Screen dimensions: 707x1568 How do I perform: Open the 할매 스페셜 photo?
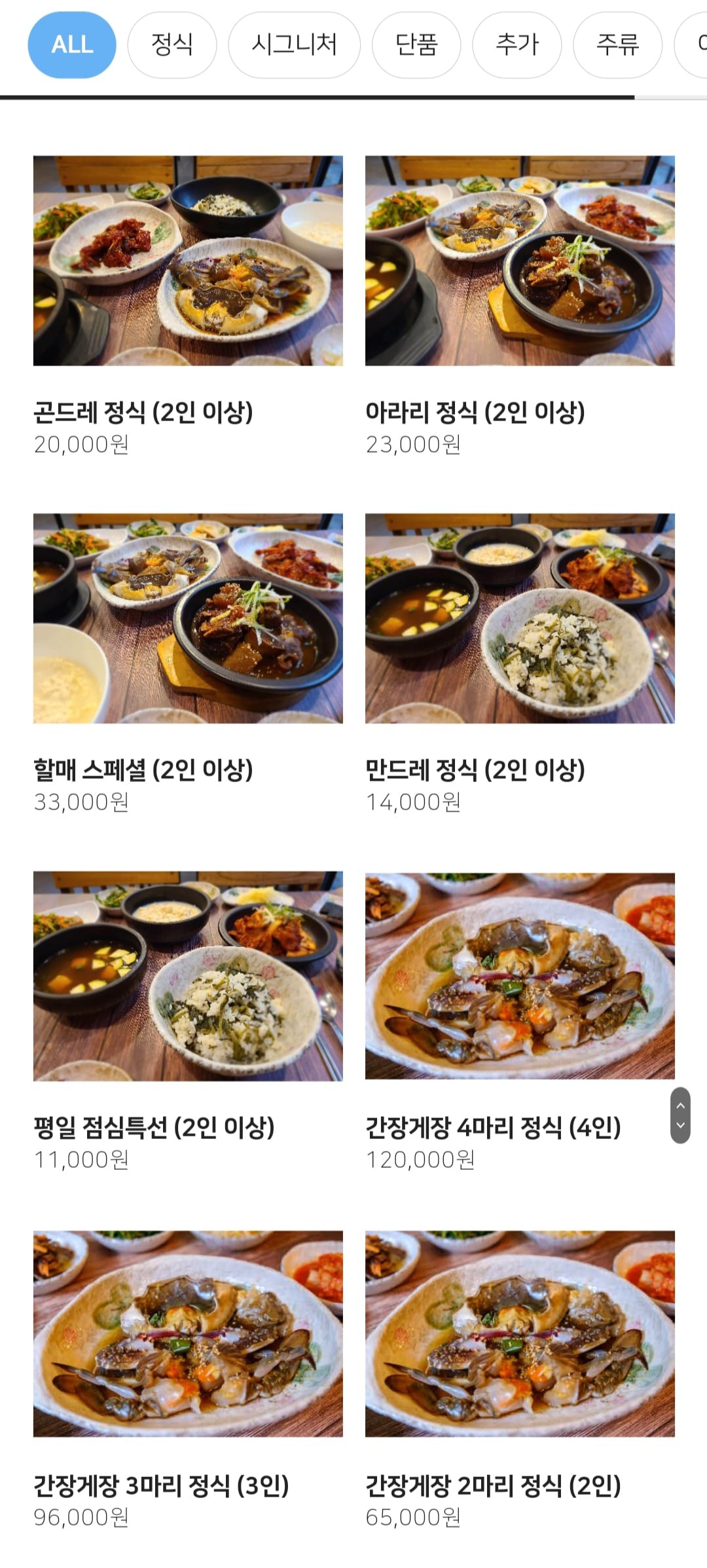point(187,620)
